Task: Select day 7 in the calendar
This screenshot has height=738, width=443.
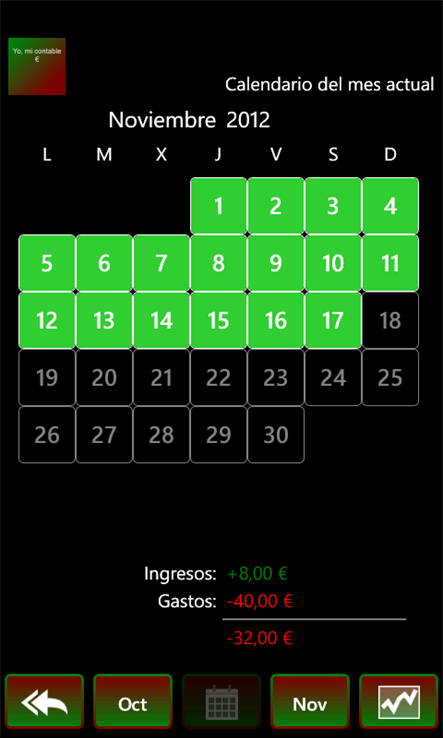Action: tap(161, 263)
